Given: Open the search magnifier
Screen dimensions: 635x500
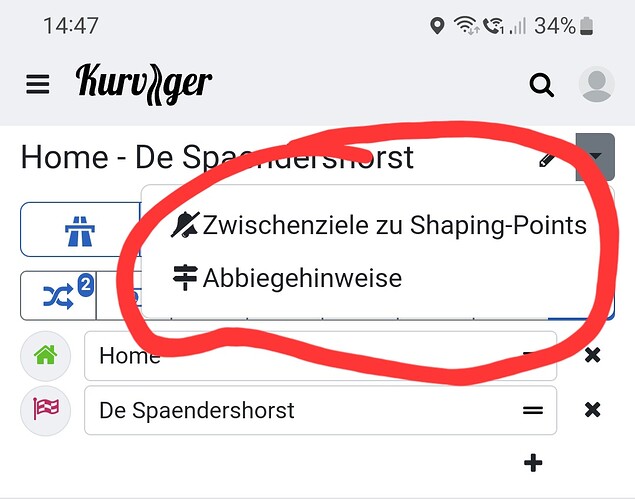Looking at the screenshot, I should [x=542, y=85].
